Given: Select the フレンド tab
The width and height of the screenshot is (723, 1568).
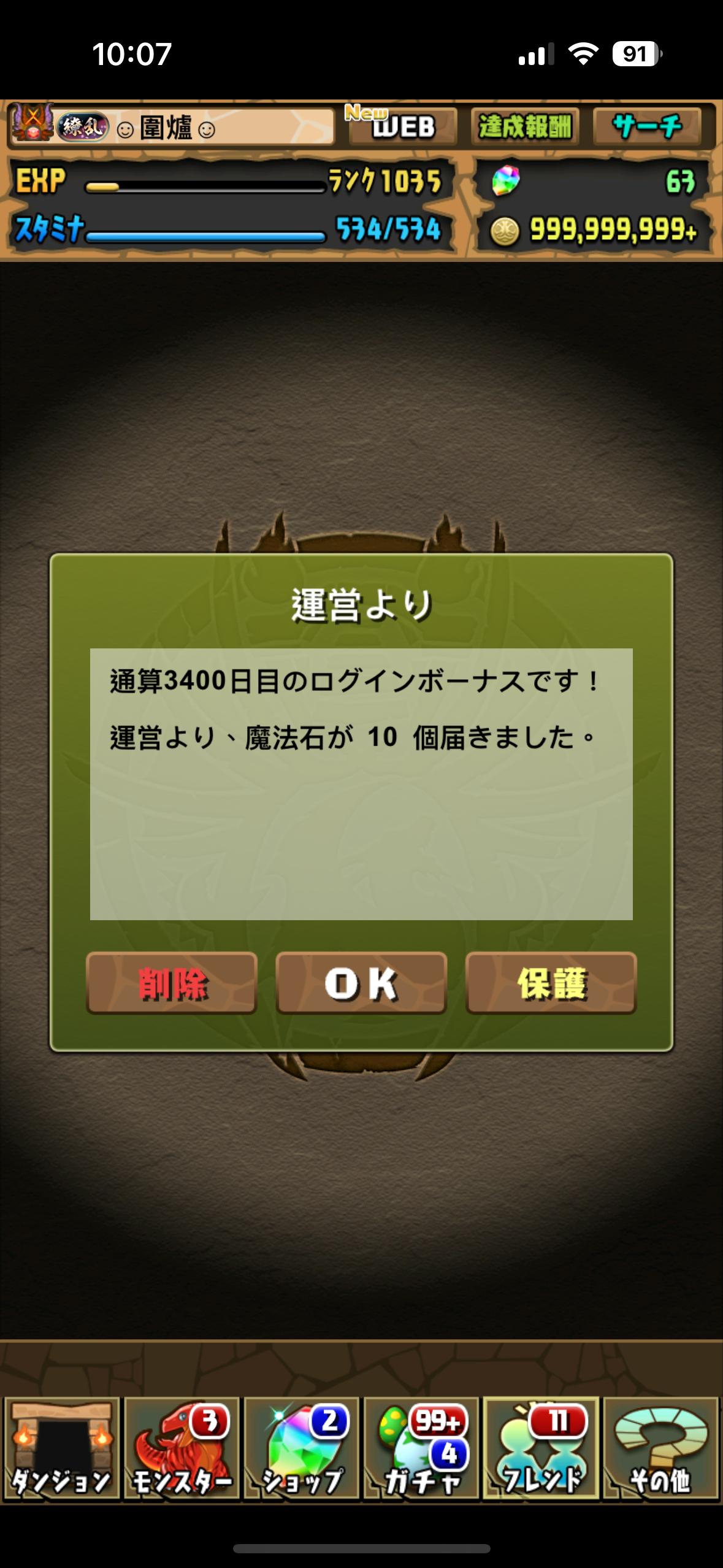Looking at the screenshot, I should pos(541,1448).
